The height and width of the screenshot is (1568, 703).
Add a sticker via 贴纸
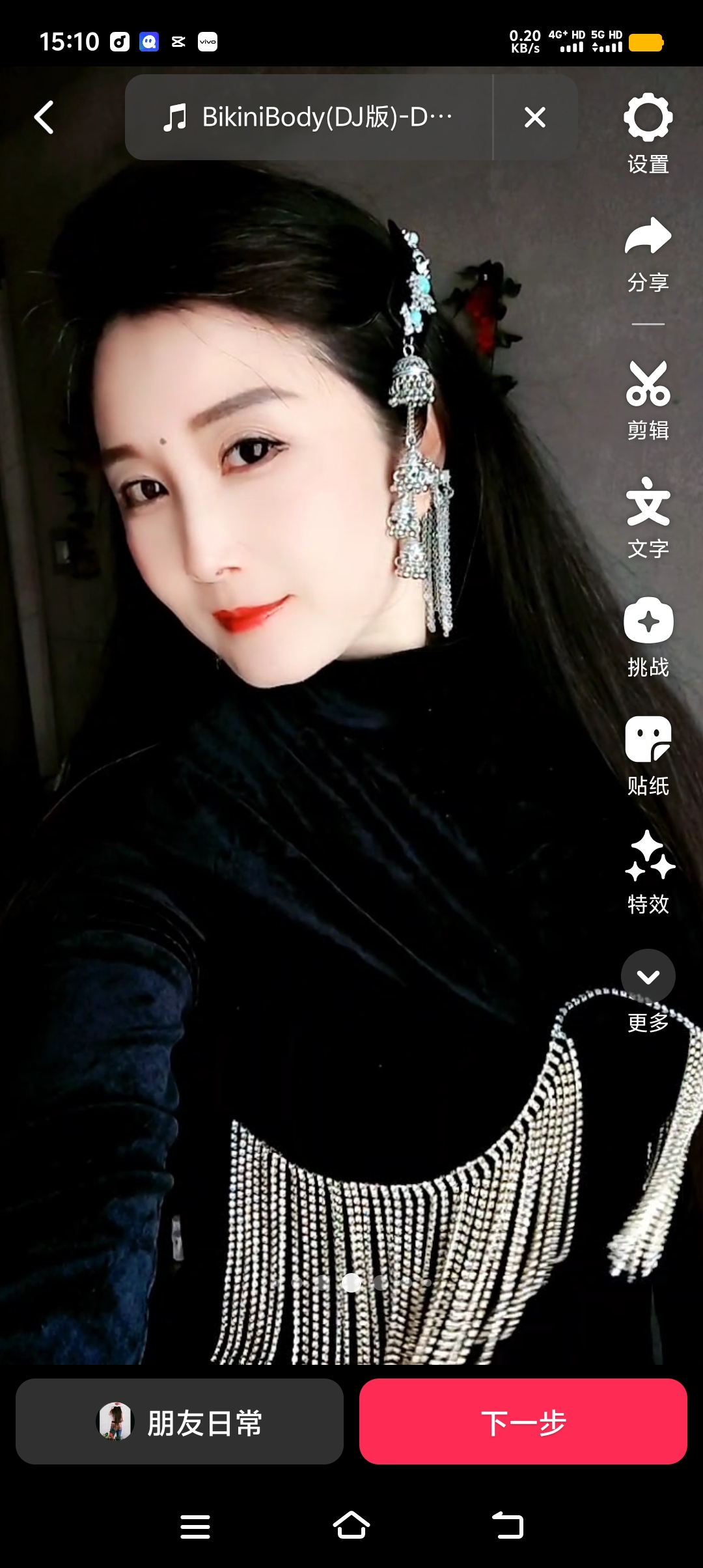tap(648, 755)
